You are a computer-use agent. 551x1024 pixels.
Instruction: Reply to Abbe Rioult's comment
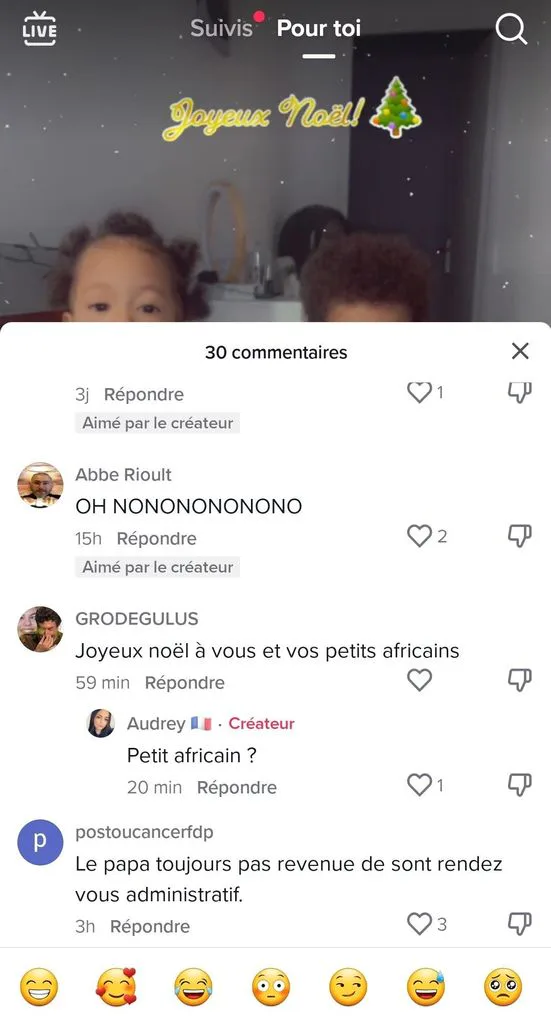pos(157,539)
